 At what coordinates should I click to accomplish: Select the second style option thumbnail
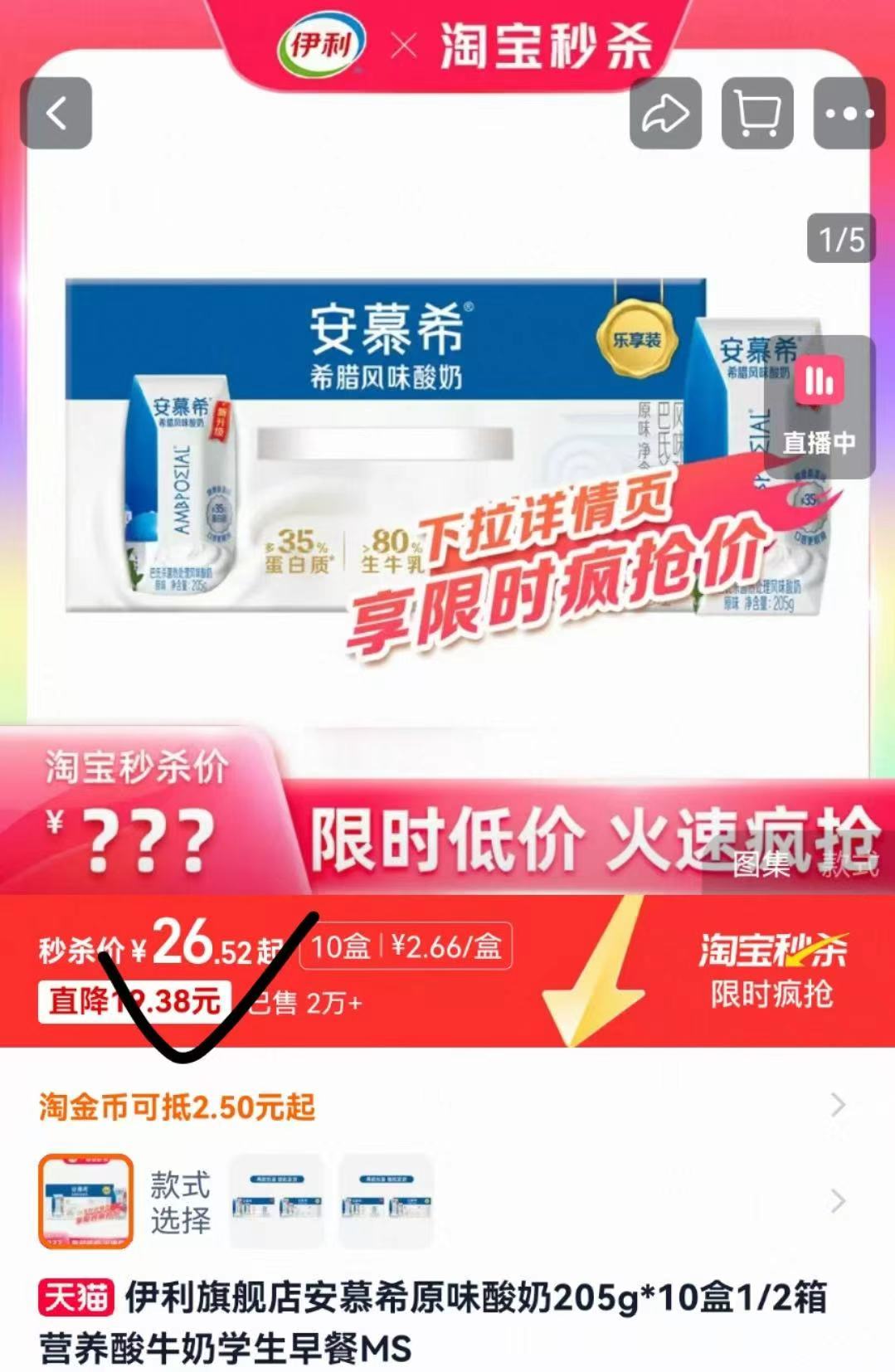pyautogui.click(x=276, y=1200)
